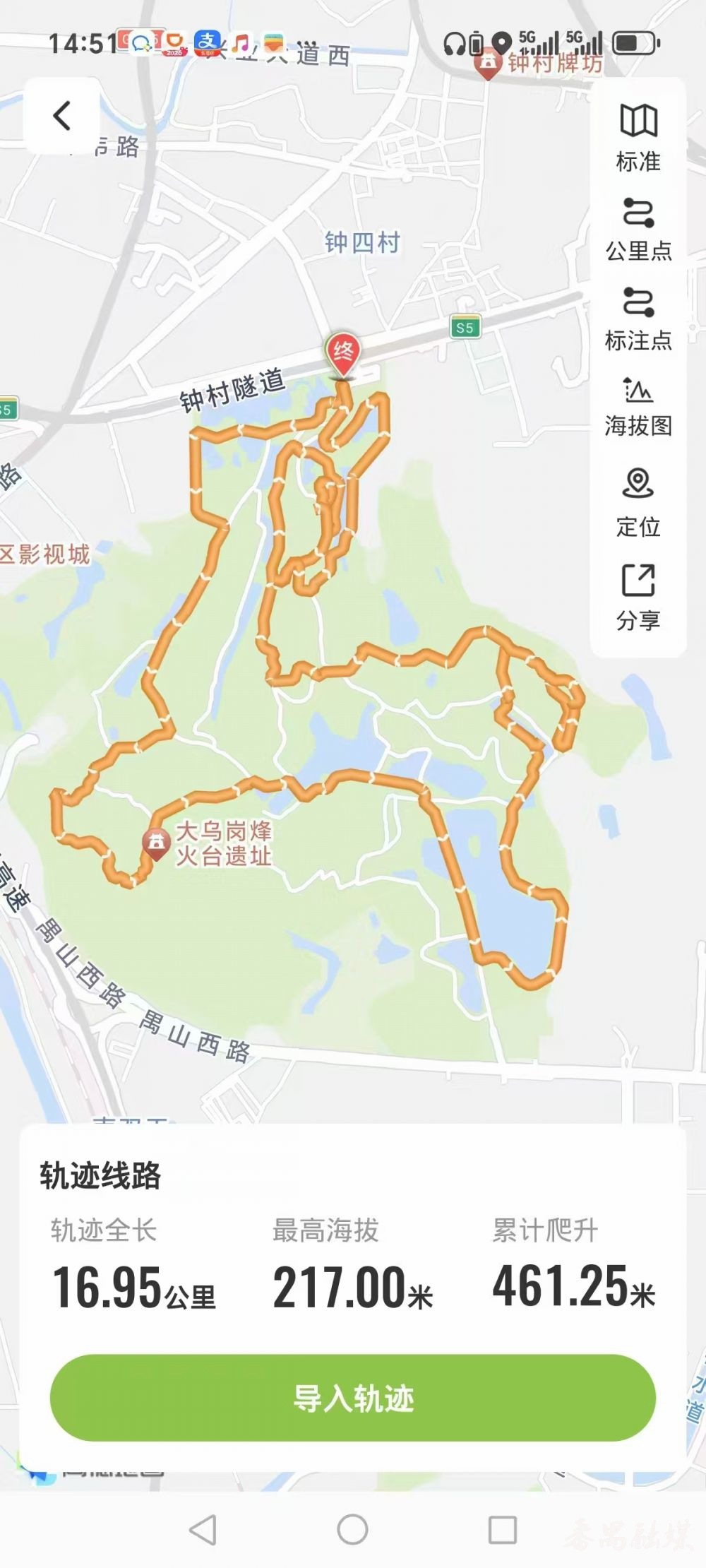Select the 大乌岗烽火台遗址 map marker
Image resolution: width=706 pixels, height=1568 pixels.
156,843
